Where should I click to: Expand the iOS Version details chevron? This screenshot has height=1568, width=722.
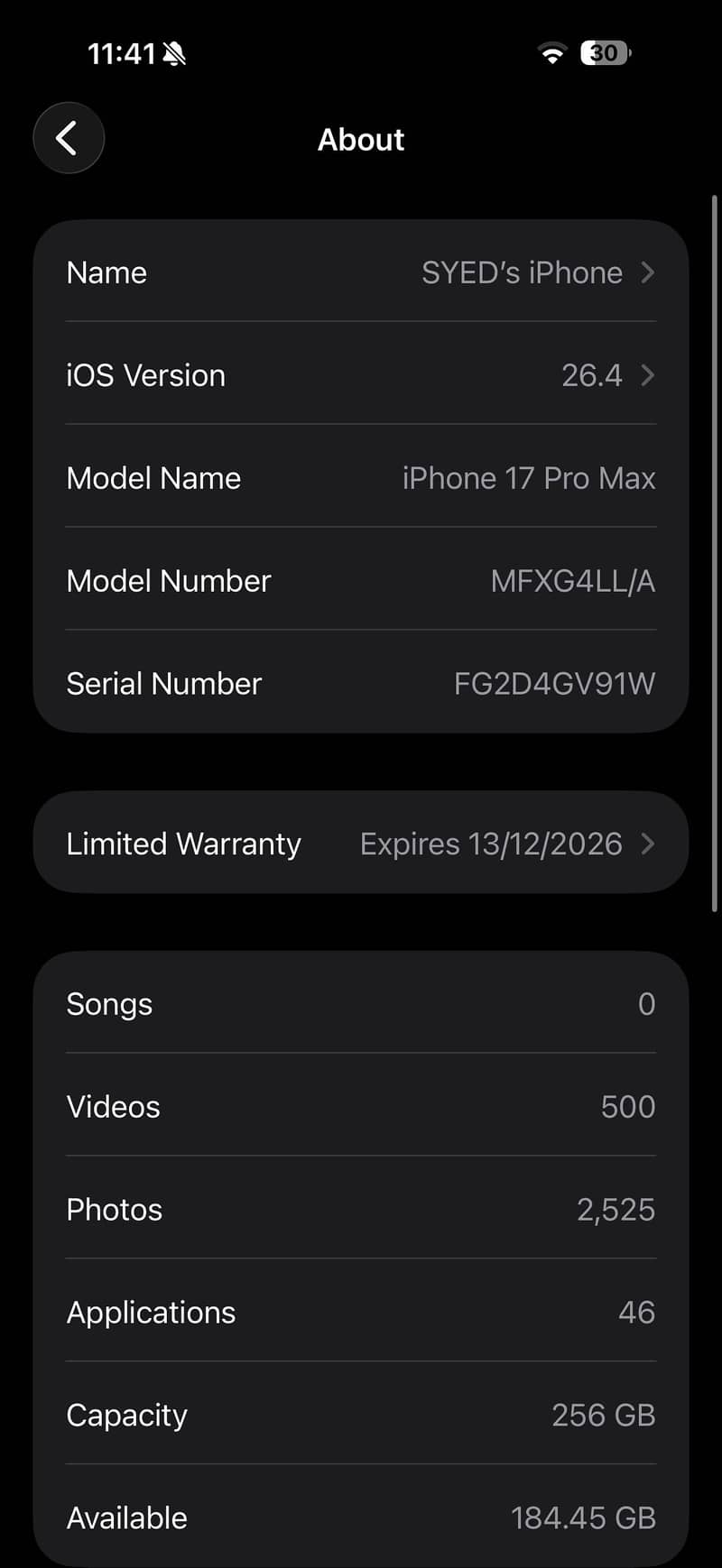pyautogui.click(x=647, y=375)
